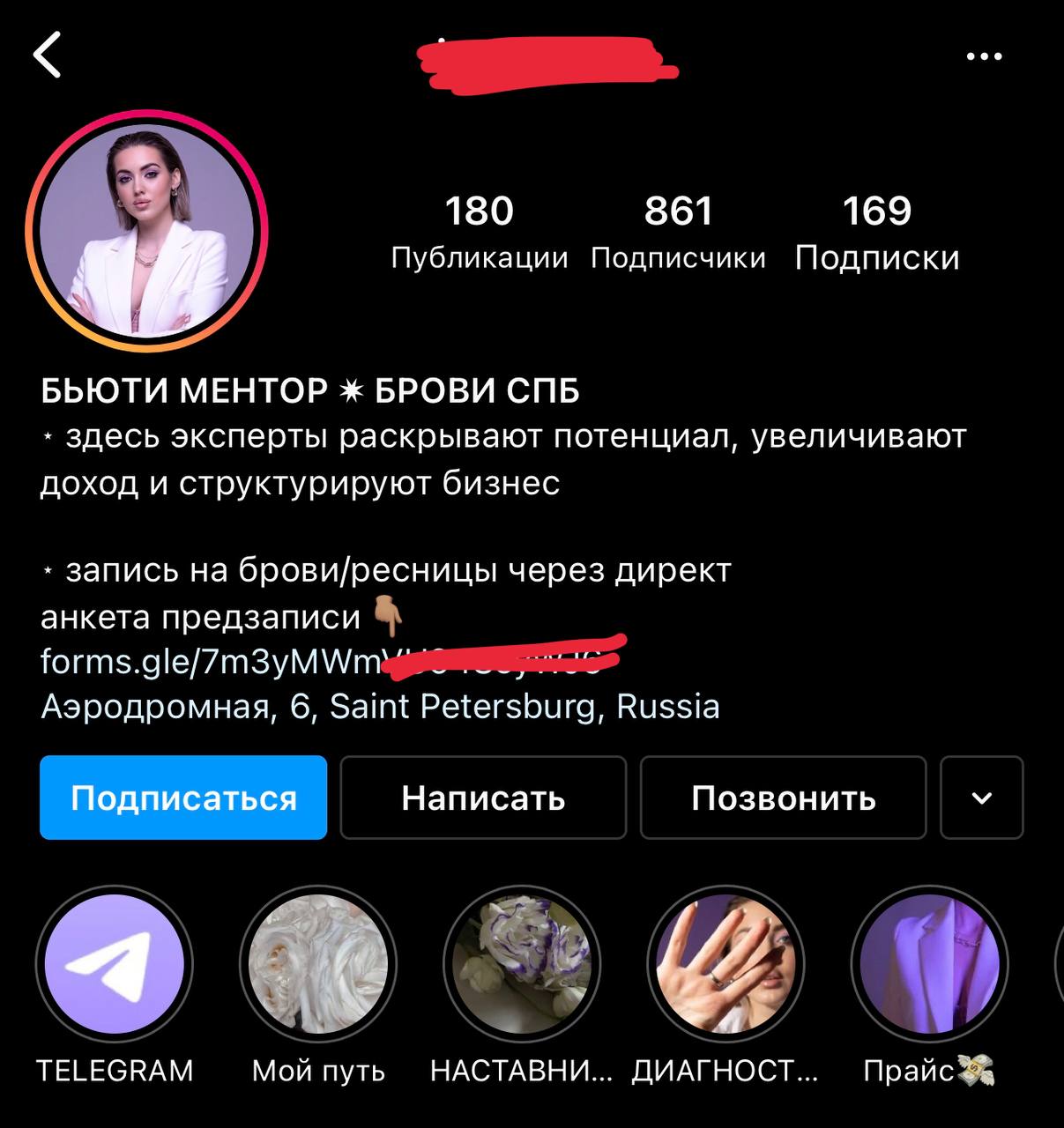This screenshot has height=1128, width=1064.
Task: Open the Подписчики followers list
Action: pos(678,231)
